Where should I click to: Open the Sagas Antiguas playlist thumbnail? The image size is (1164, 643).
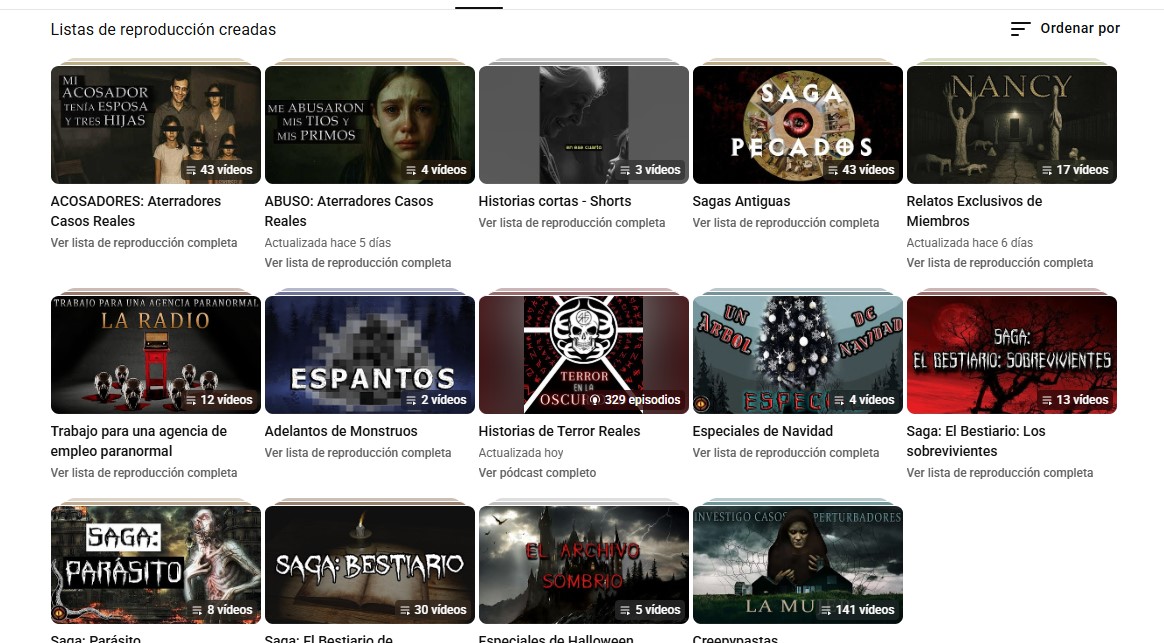pyautogui.click(x=797, y=125)
